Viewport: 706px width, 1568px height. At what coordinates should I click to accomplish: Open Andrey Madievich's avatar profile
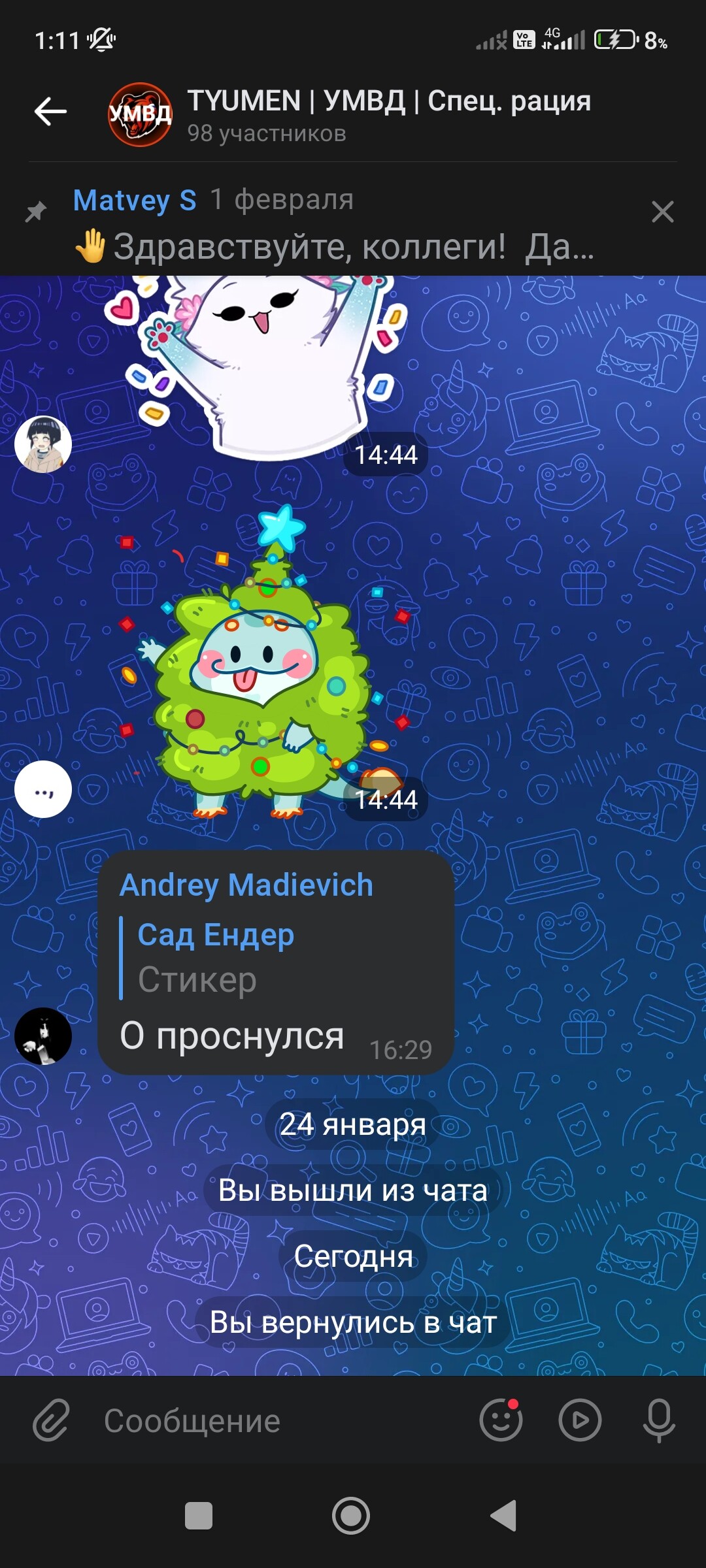point(43,1036)
